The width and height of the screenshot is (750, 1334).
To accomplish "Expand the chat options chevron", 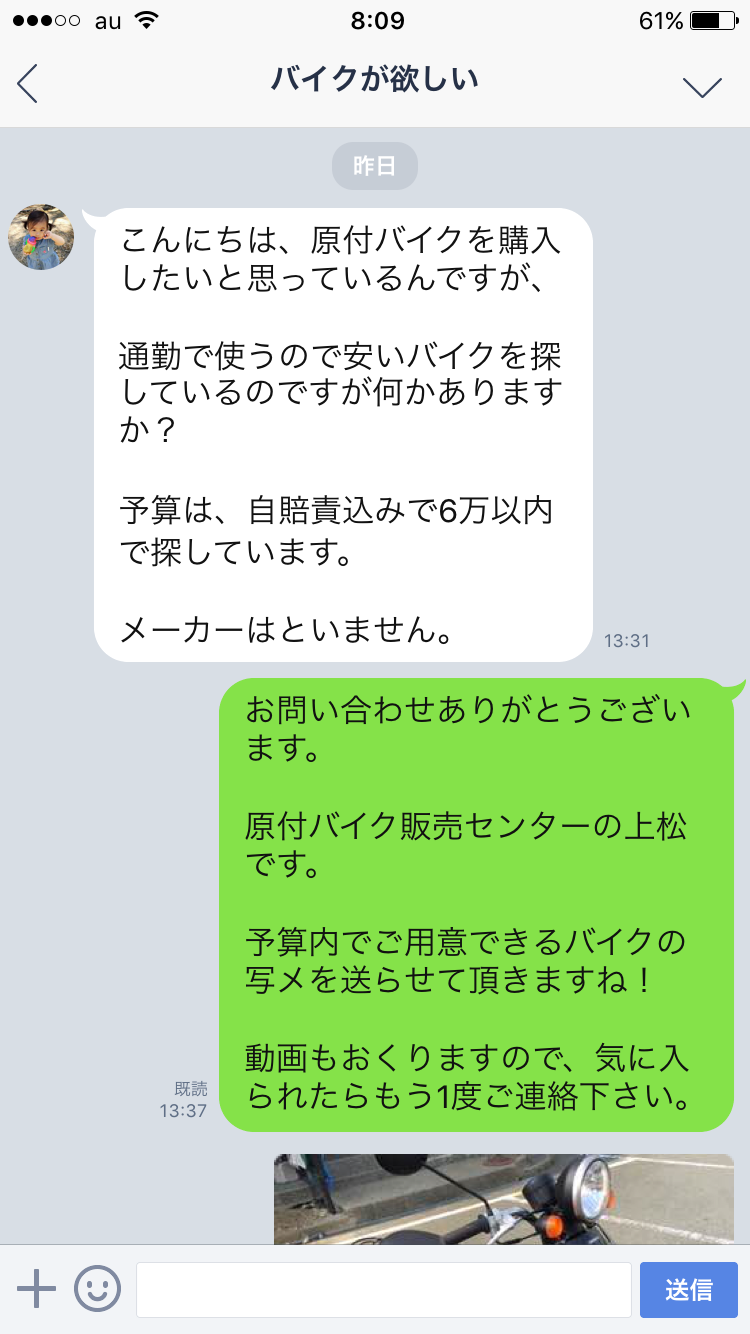I will (702, 86).
